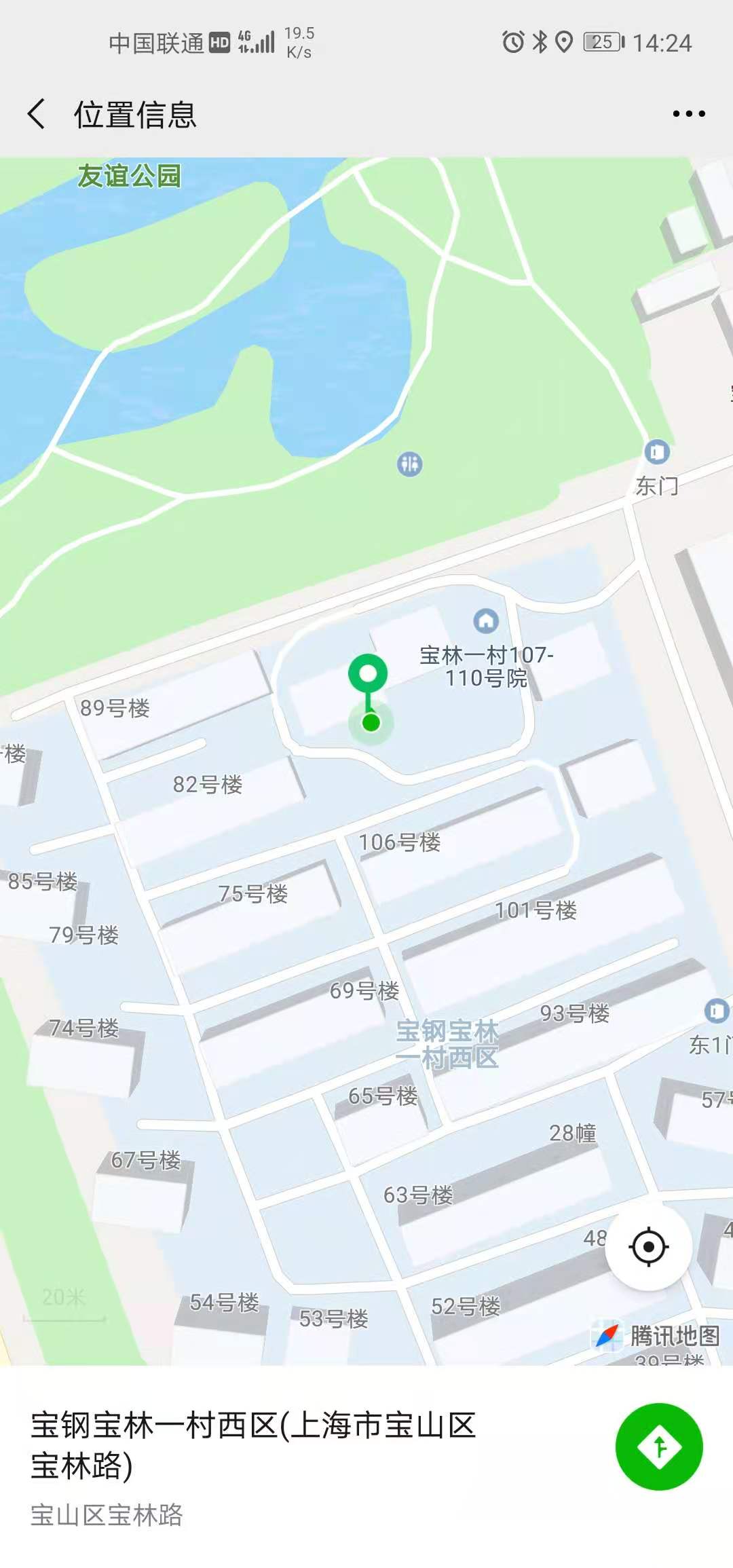The height and width of the screenshot is (1568, 733).
Task: Start navigation to 宝钢宝林一村西区
Action: point(658,1446)
